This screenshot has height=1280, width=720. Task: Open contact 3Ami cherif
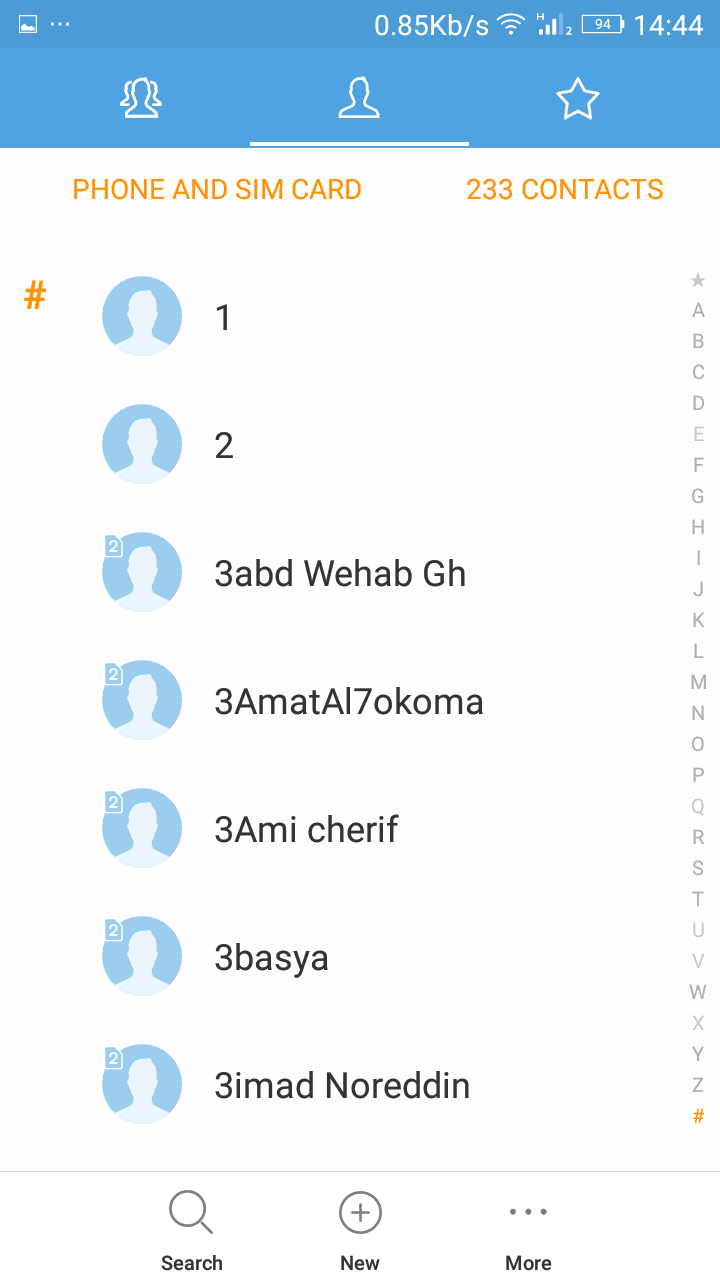click(306, 830)
